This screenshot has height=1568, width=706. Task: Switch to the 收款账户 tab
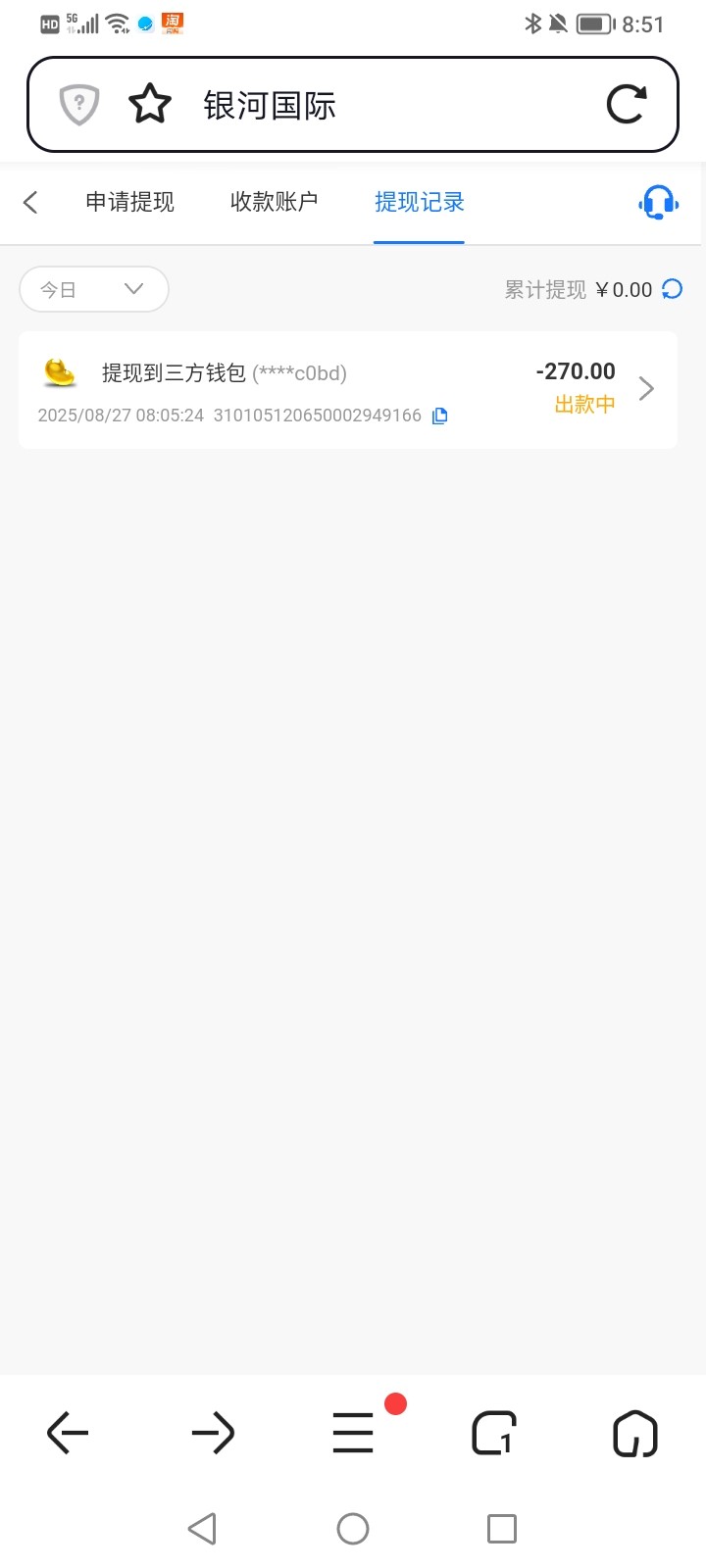pos(274,203)
